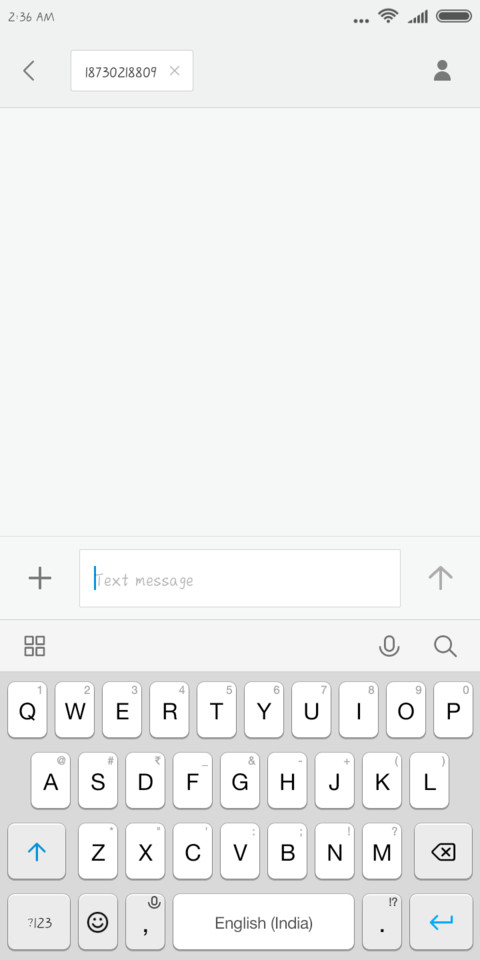Remove recipient 18730218809 with the X
Viewport: 480px width, 960px height.
click(x=174, y=71)
